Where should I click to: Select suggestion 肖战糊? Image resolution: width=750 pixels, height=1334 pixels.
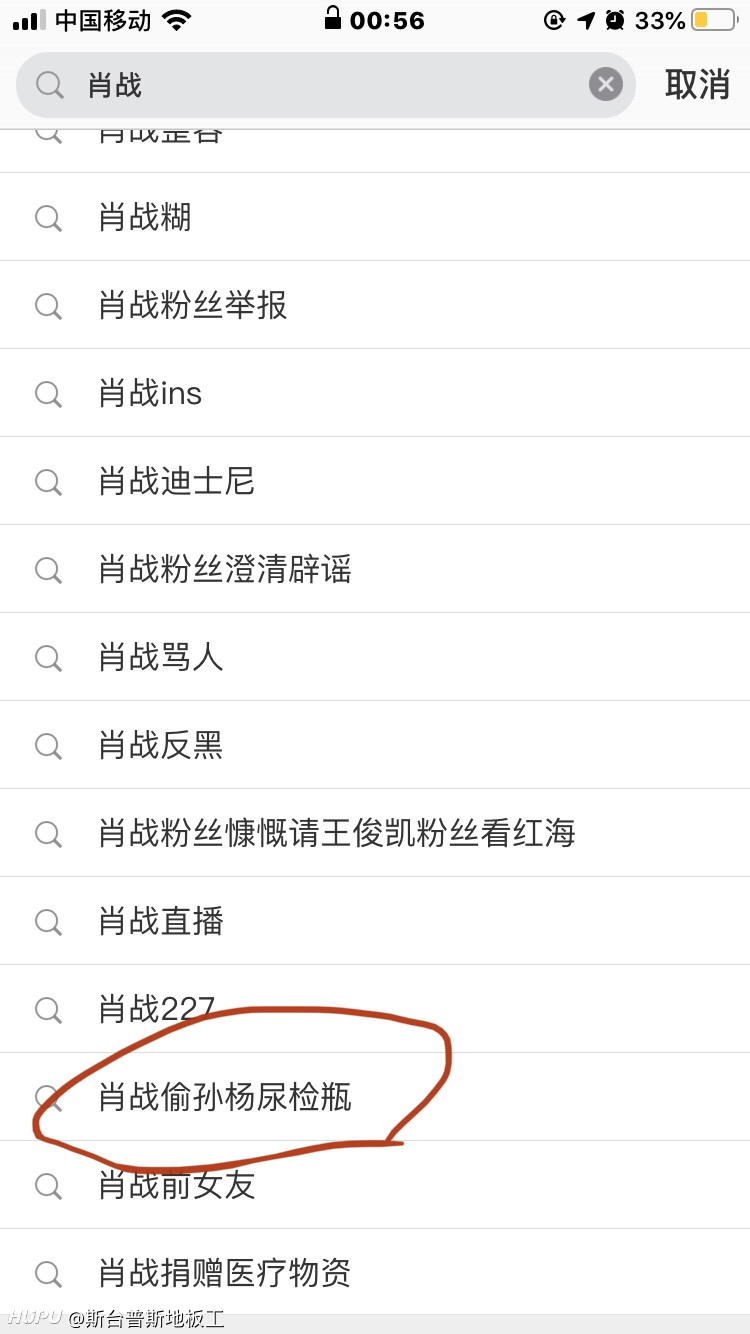tap(375, 217)
